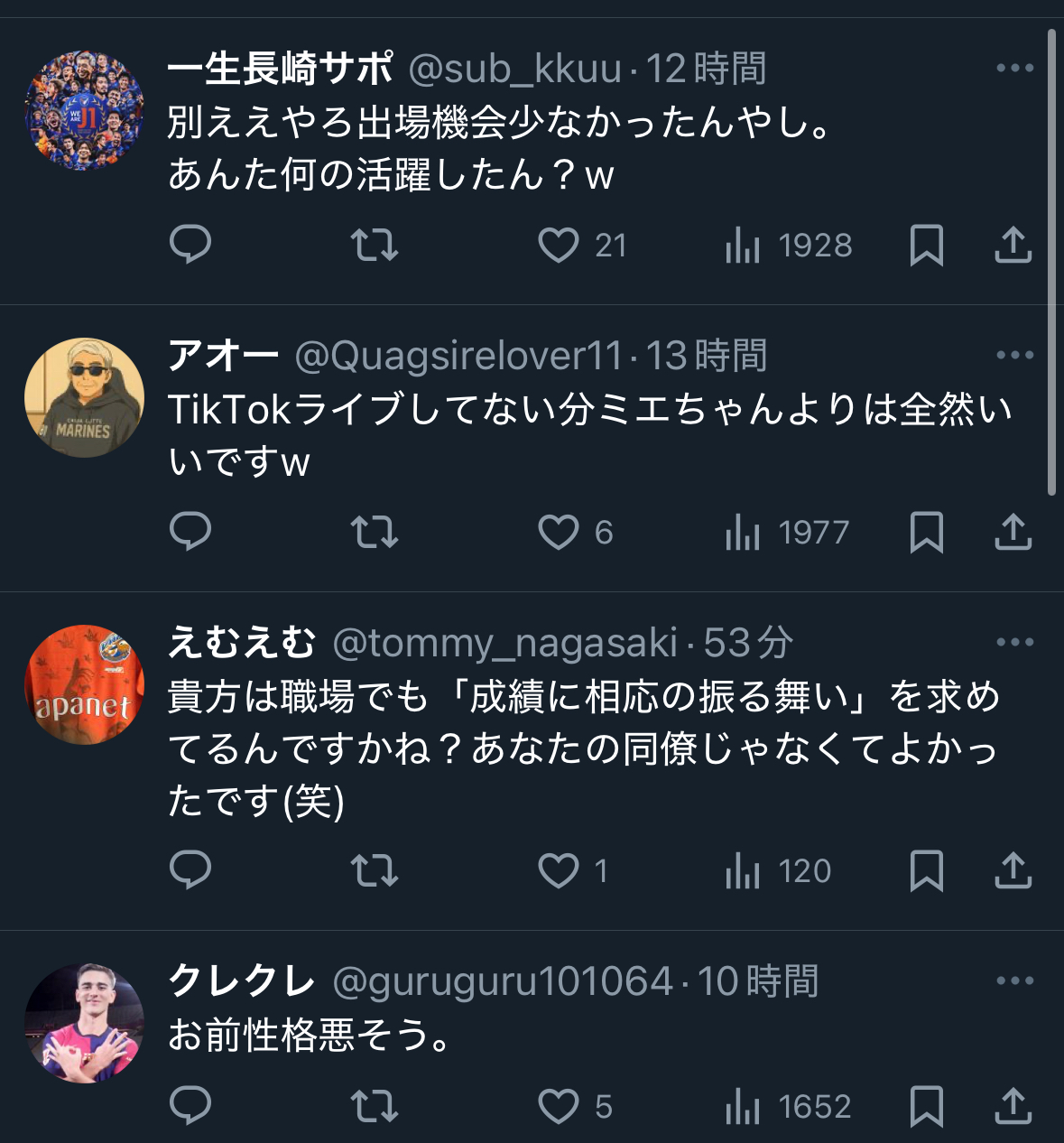The height and width of the screenshot is (1143, 1064).
Task: Repost the post by @guruguru101064
Action: coord(374,1106)
